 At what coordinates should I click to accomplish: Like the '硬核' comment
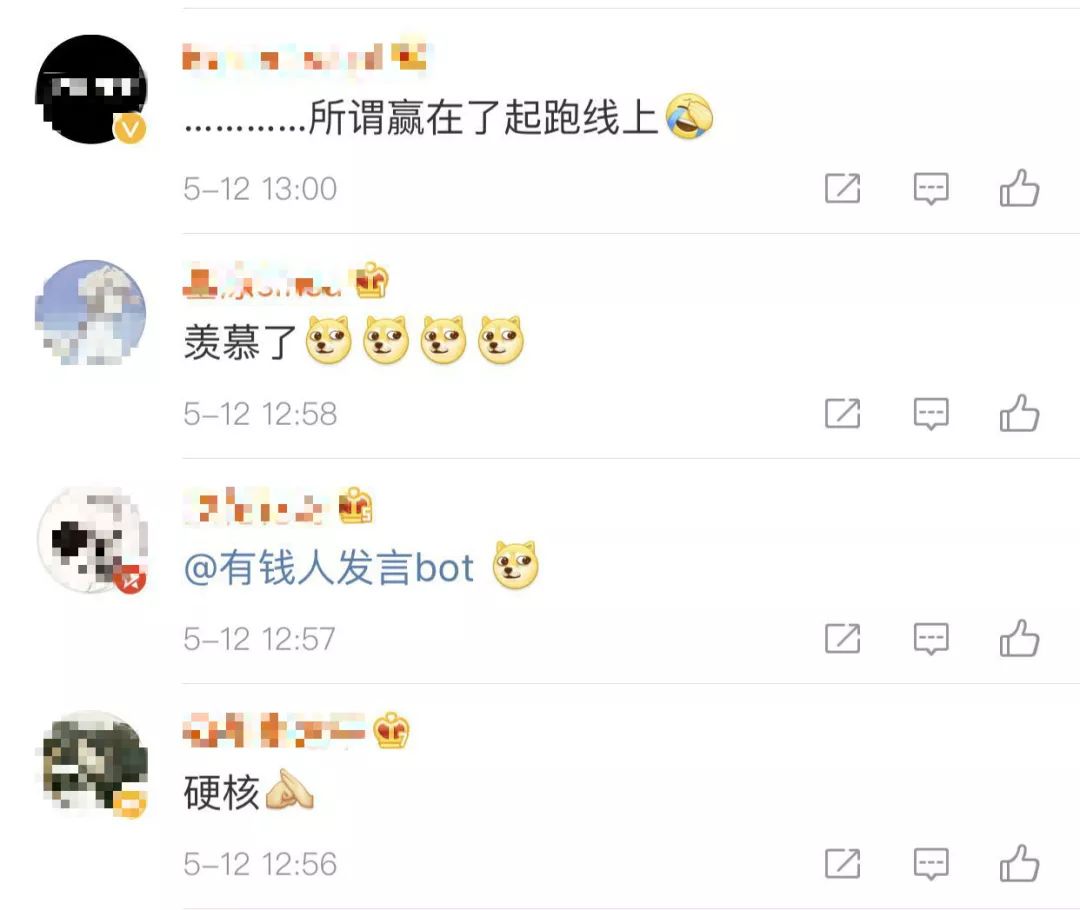[1019, 863]
